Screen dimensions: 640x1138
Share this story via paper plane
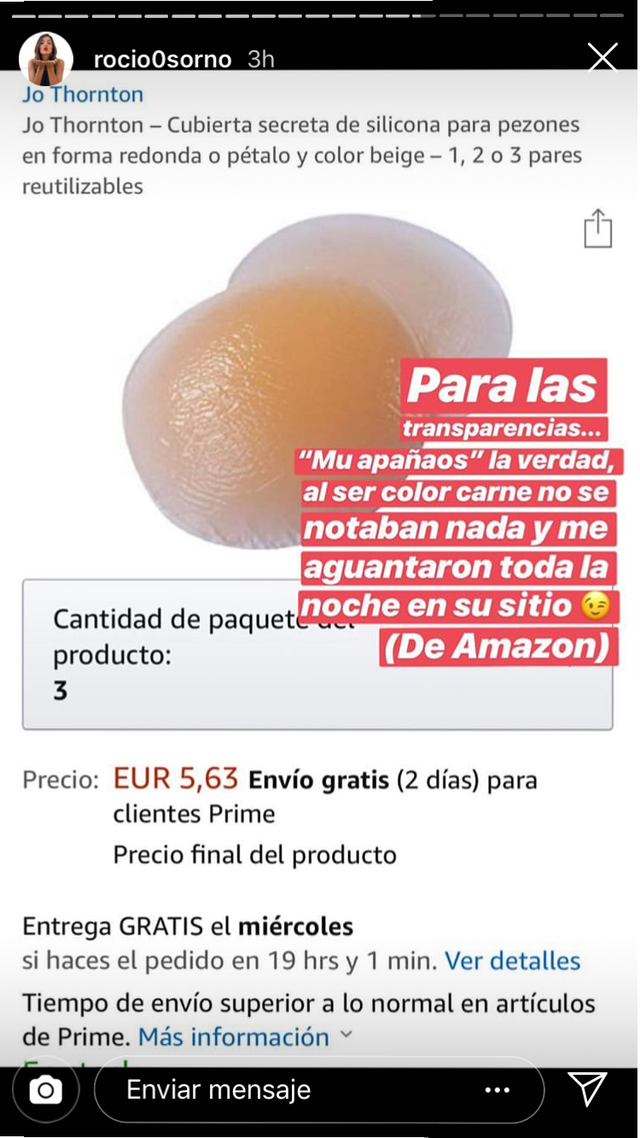(x=588, y=1089)
